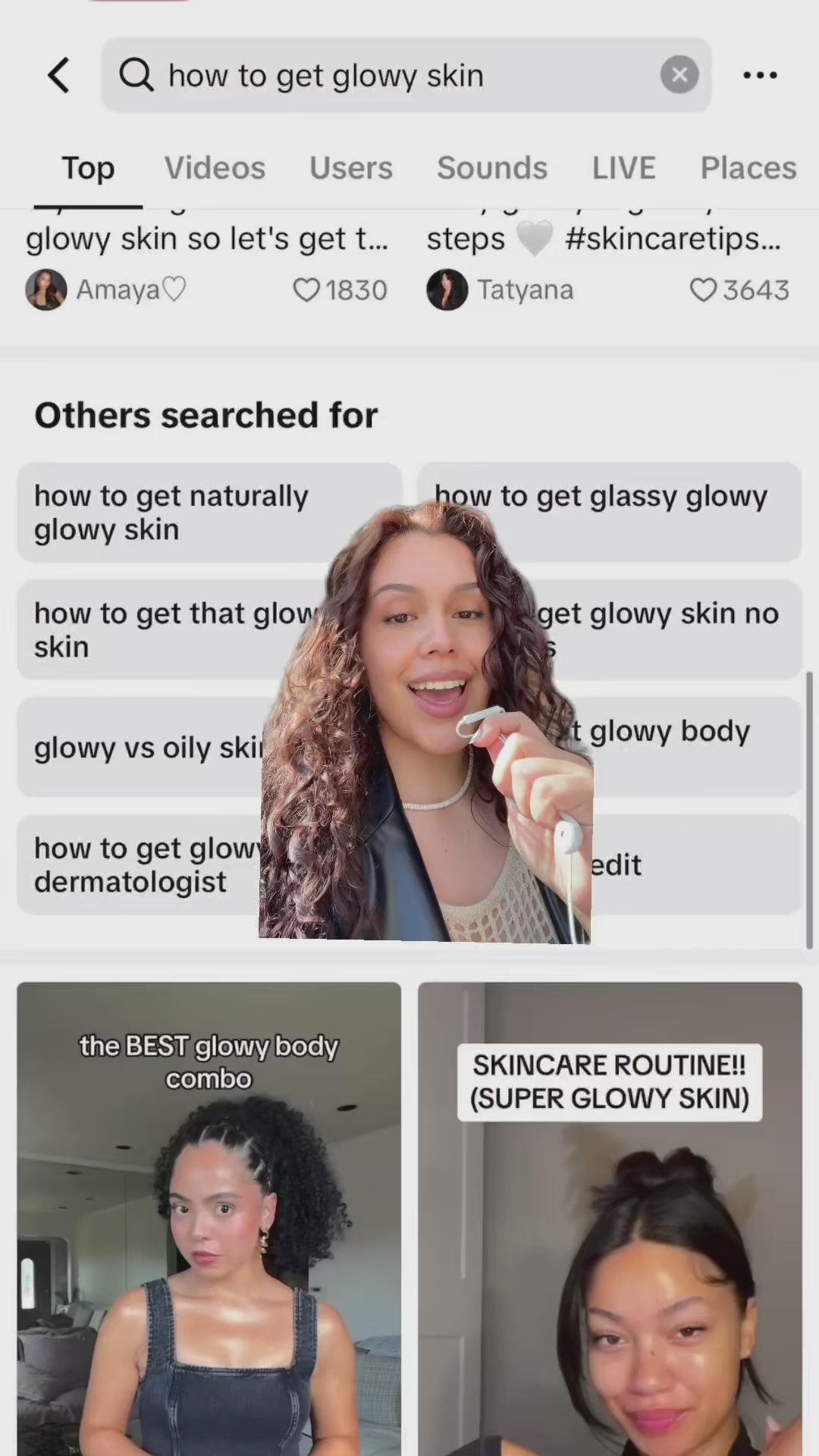
Task: Like Tatyana's video with 3643 likes
Action: point(703,290)
